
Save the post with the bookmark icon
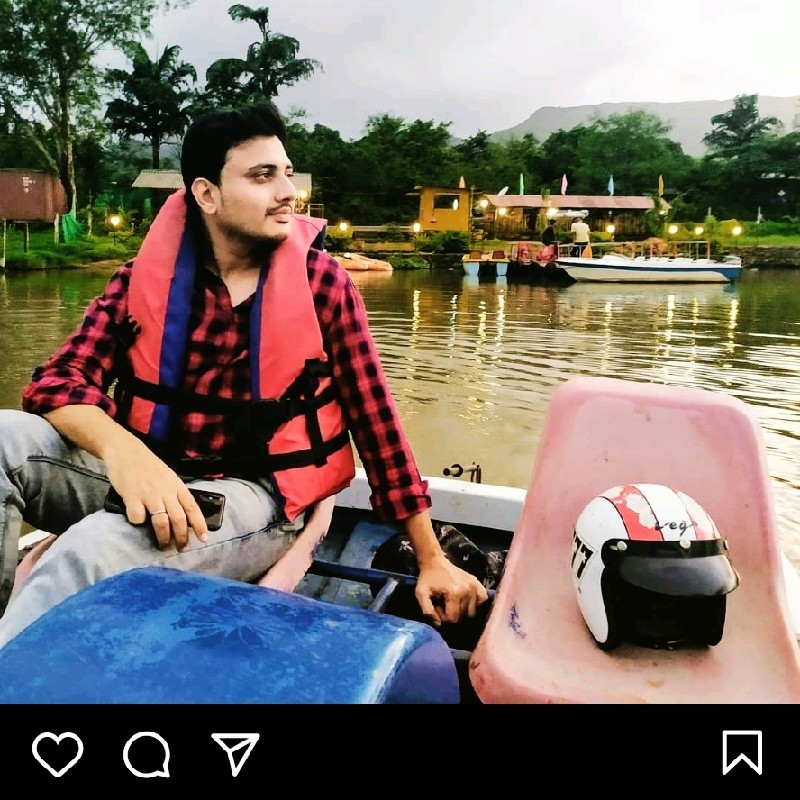click(742, 752)
